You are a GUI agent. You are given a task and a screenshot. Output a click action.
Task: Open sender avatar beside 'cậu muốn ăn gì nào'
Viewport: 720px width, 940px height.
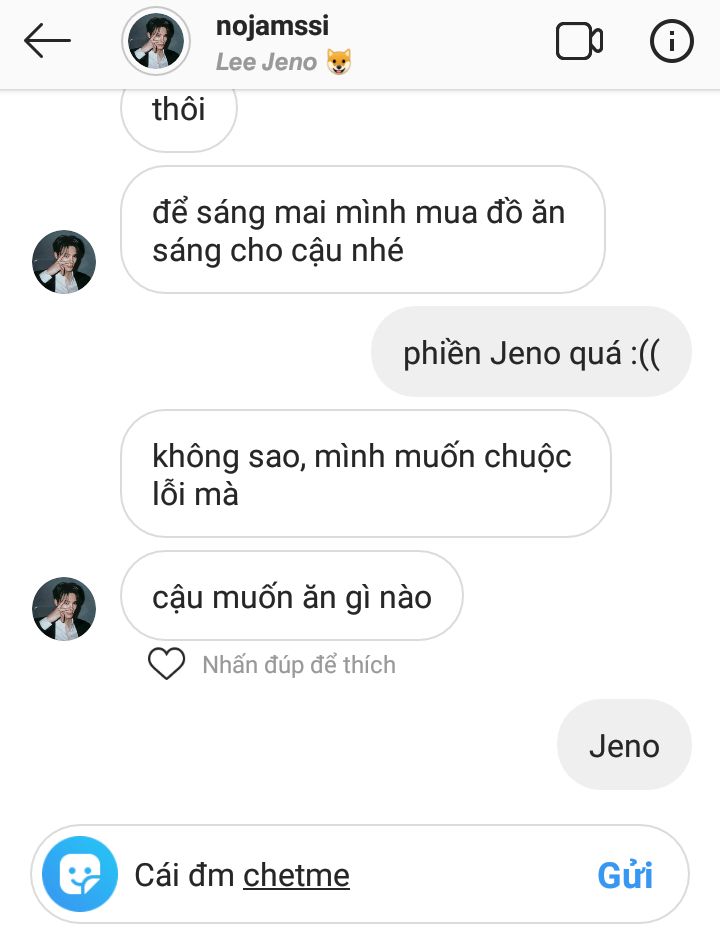point(64,608)
